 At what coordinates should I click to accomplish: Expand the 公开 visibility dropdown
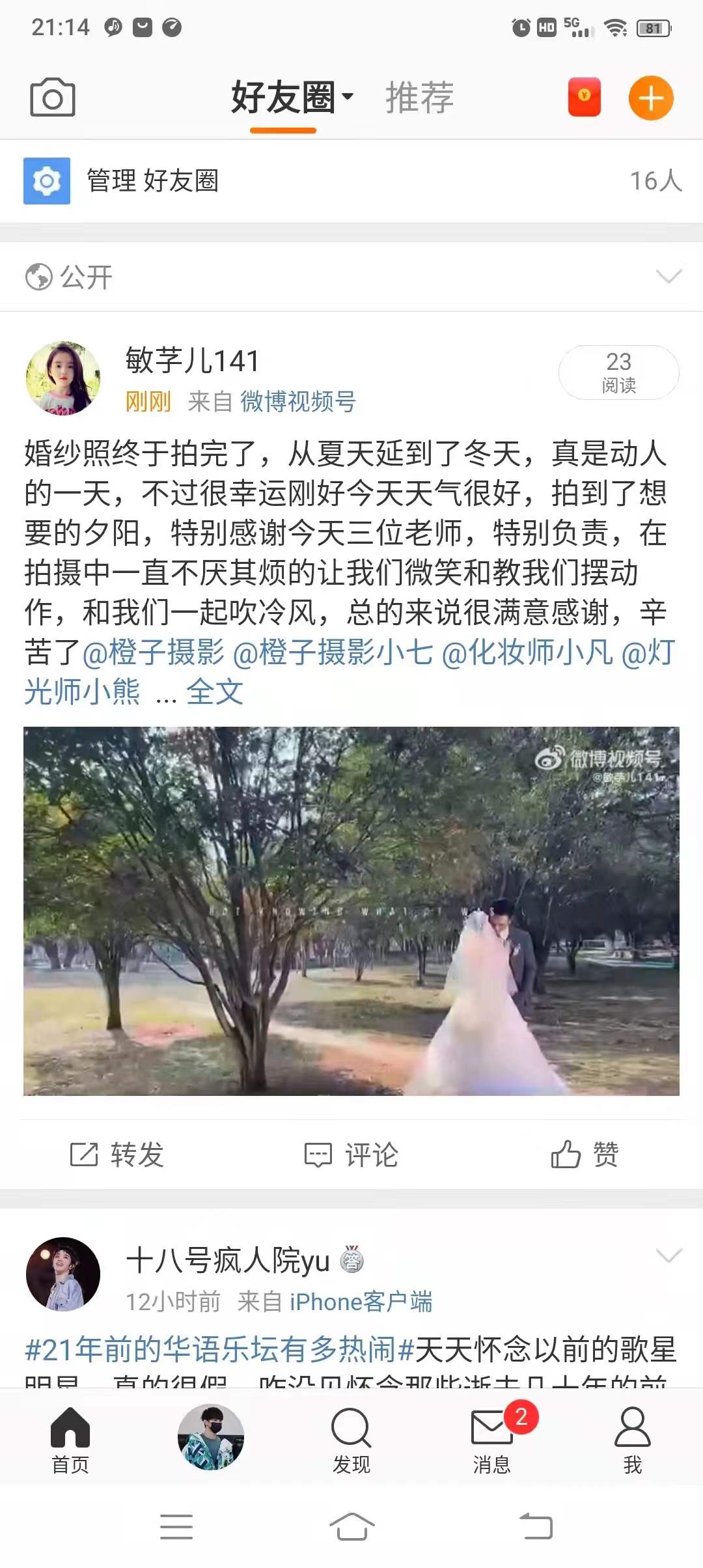[x=669, y=277]
